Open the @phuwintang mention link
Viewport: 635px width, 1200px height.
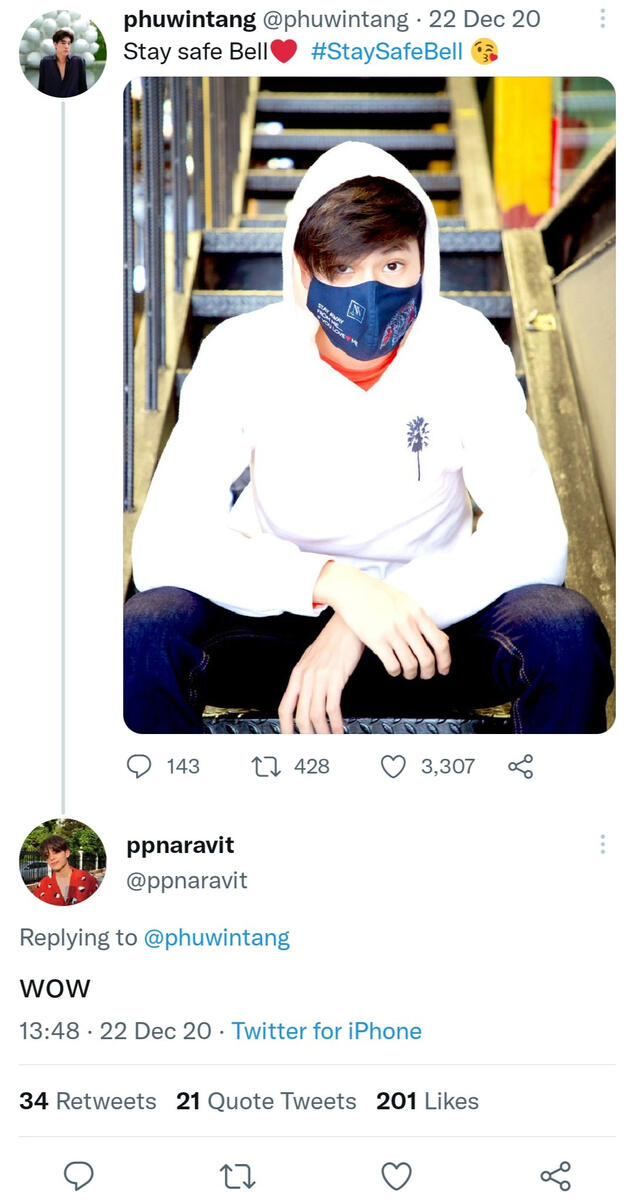click(x=217, y=938)
